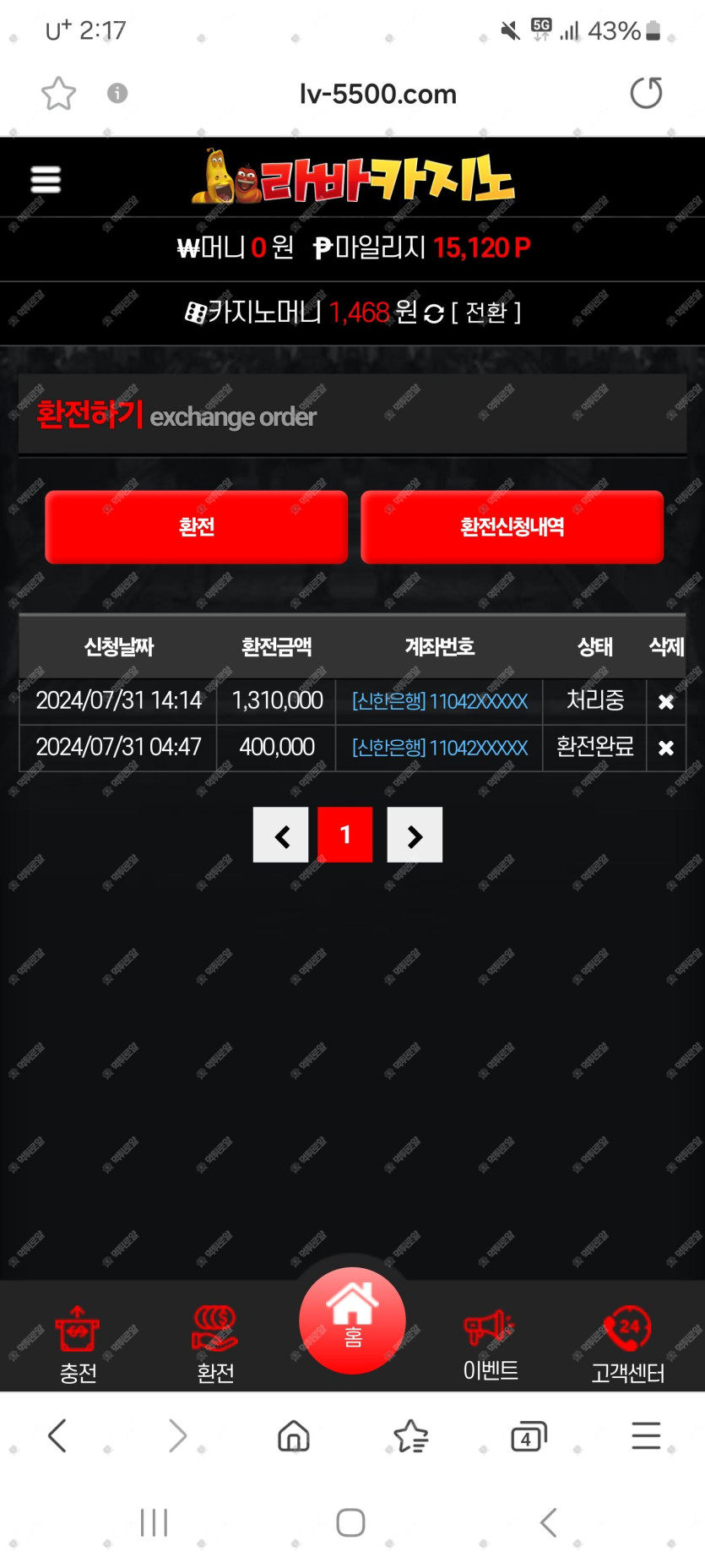Go to 홈 via red center button
705x1568 pixels.
[352, 1320]
